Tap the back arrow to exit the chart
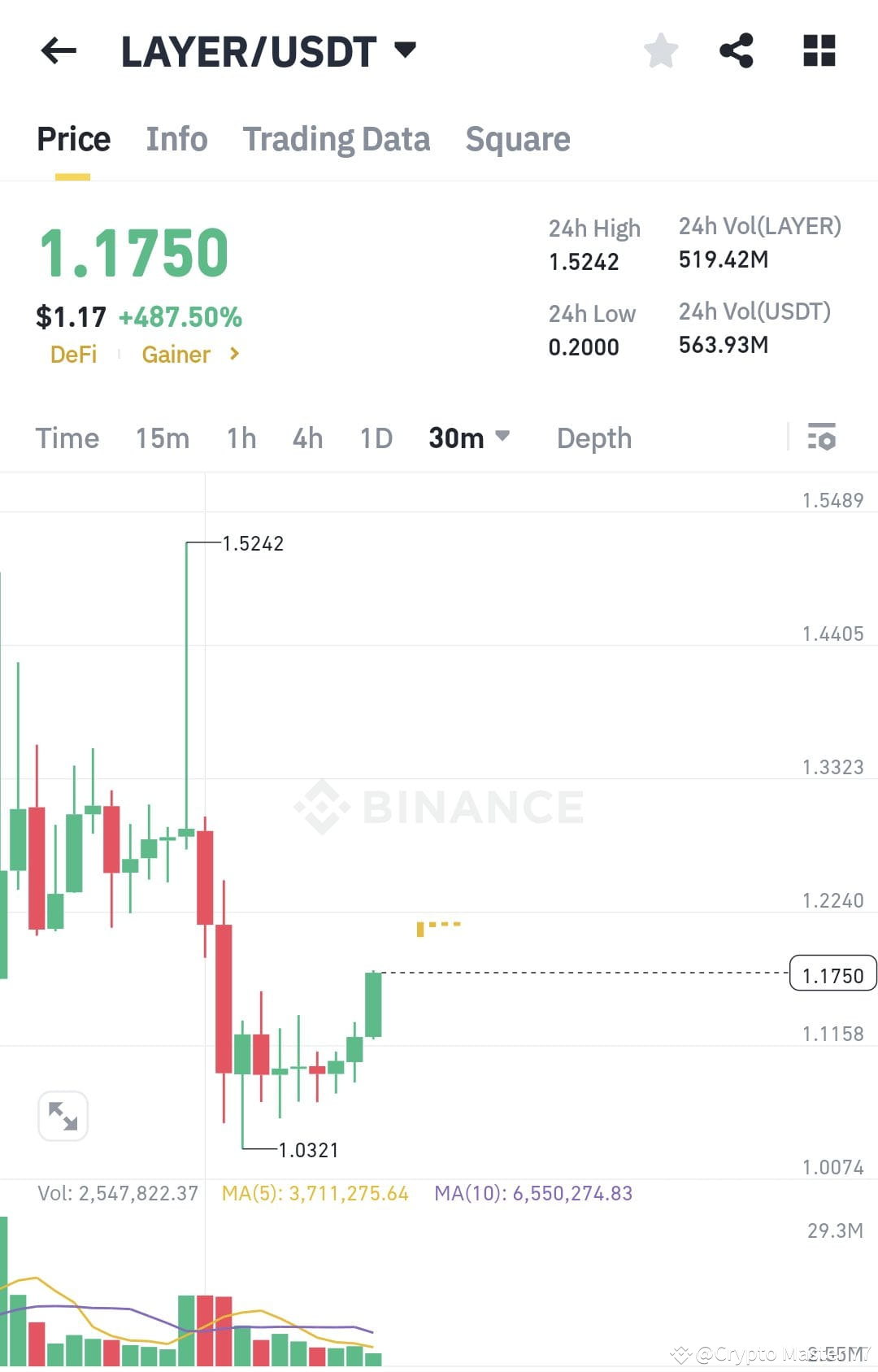The height and width of the screenshot is (1372, 878). pyautogui.click(x=58, y=50)
